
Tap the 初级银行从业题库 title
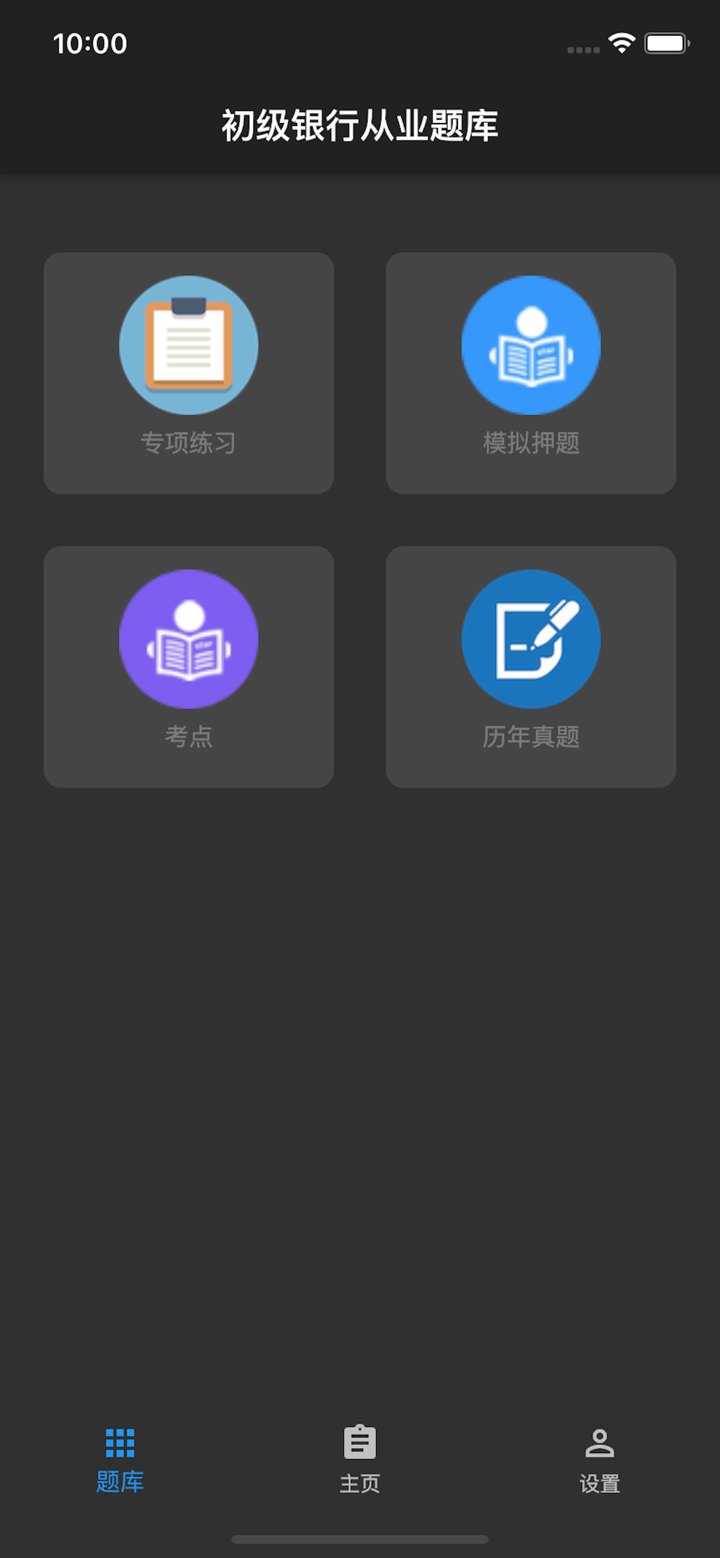(x=359, y=127)
